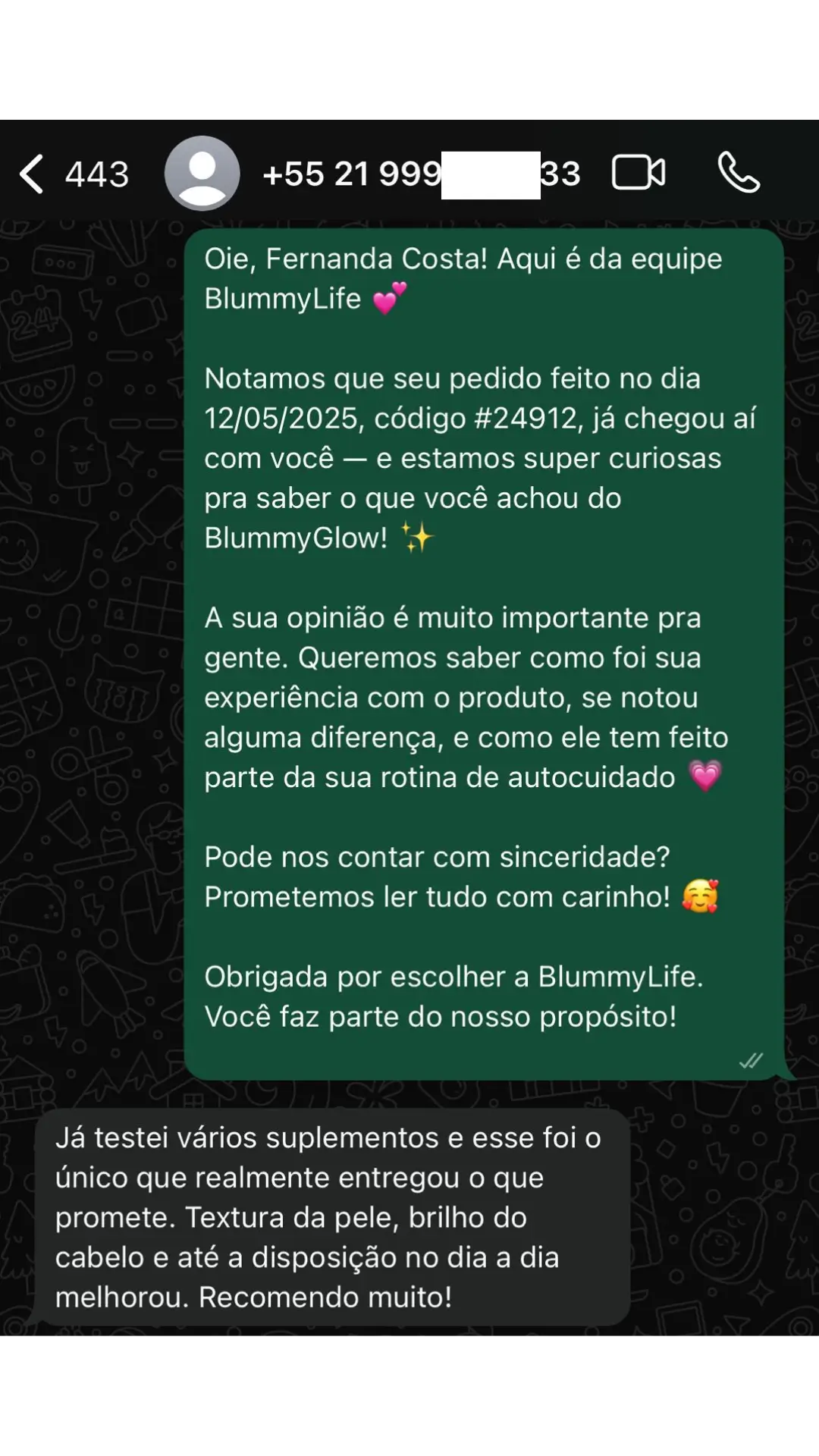Open contact info for +55 21 number
This screenshot has width=819, height=1456.
tap(421, 174)
